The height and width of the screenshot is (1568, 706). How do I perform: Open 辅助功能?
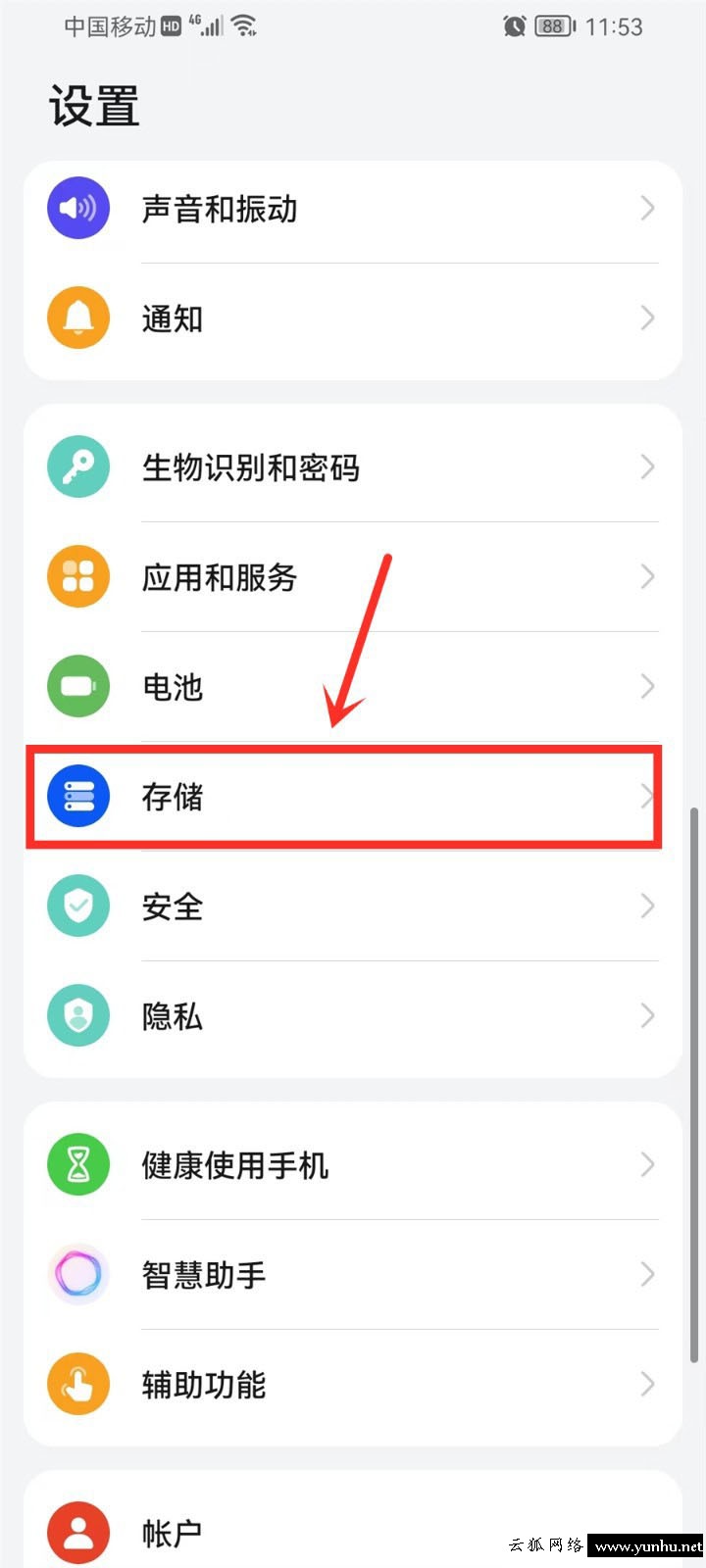[352, 1385]
